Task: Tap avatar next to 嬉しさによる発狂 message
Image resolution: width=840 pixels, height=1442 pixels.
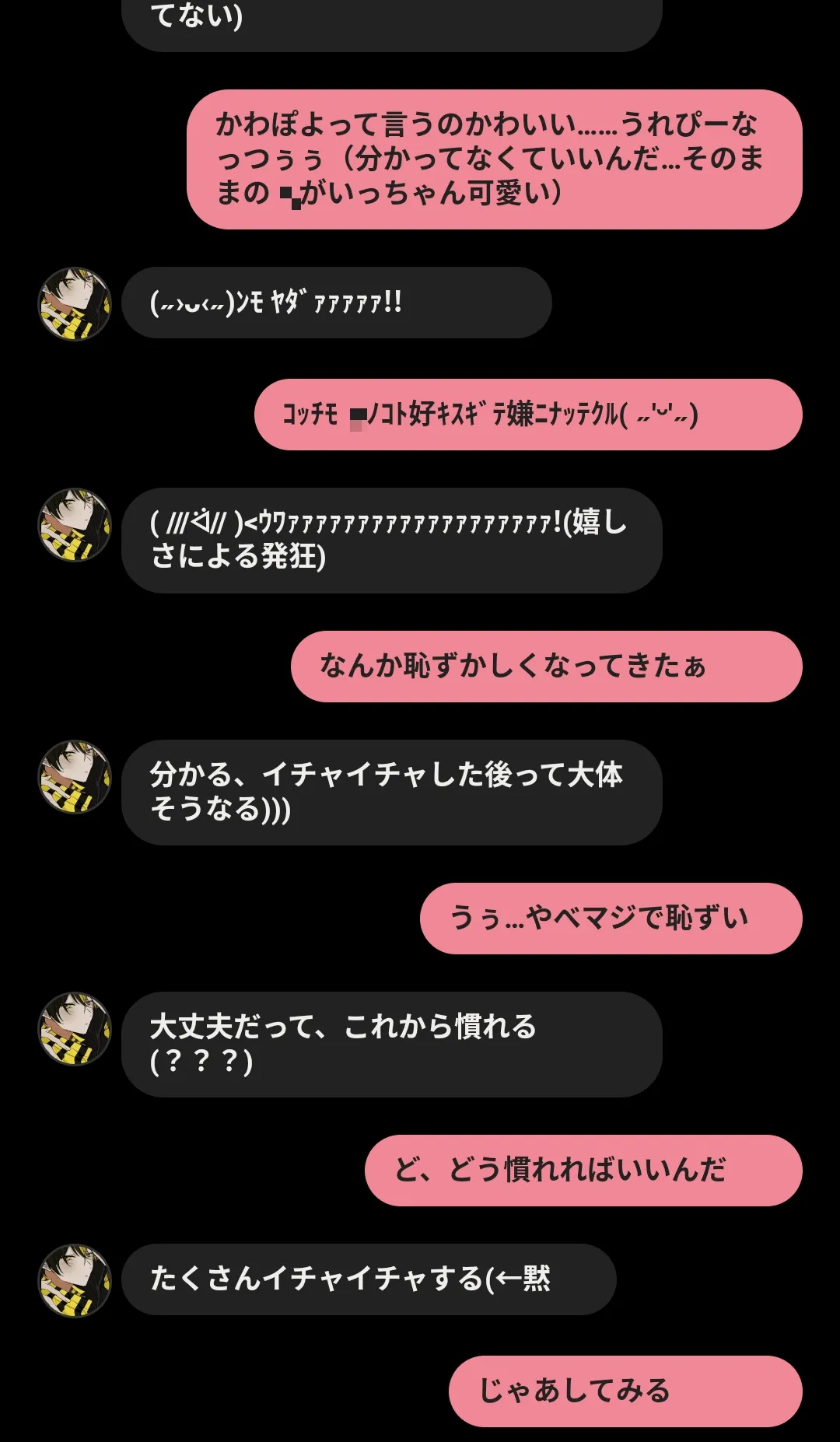Action: point(75,525)
